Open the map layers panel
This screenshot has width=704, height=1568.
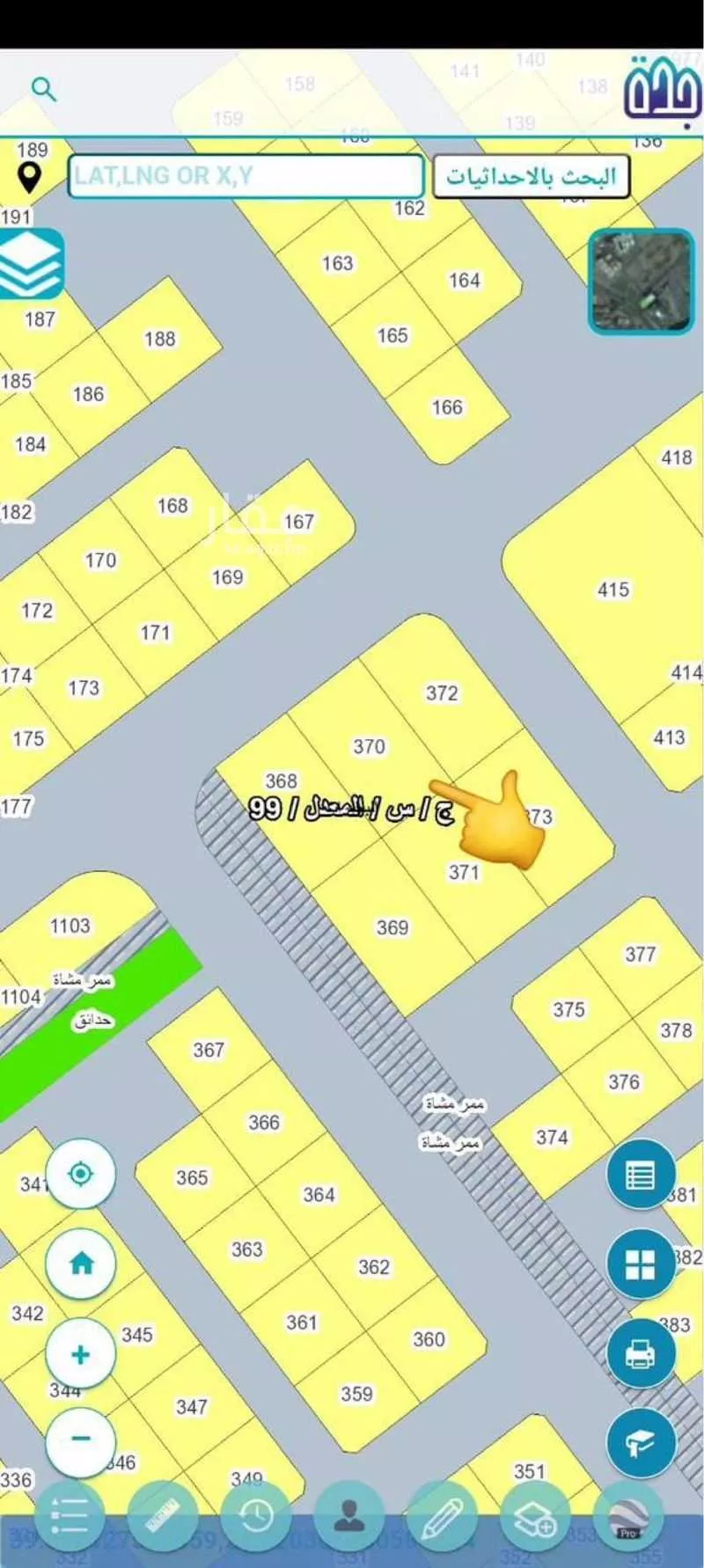tap(31, 264)
